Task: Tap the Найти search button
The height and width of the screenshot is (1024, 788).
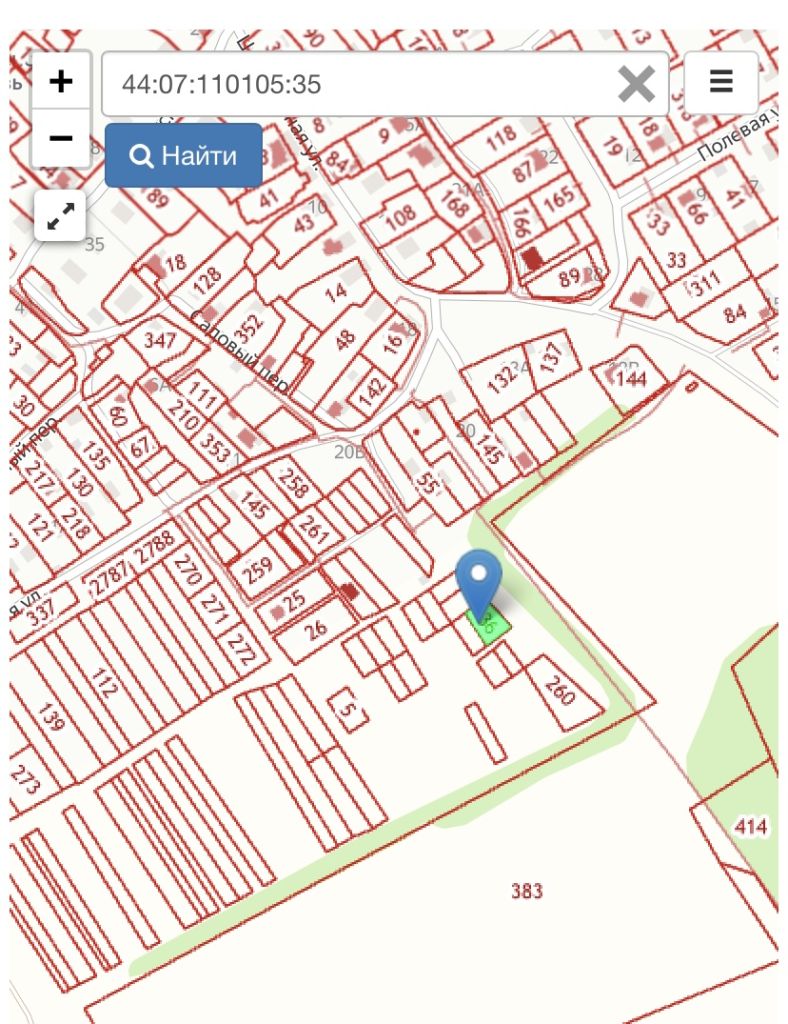Action: tap(184, 156)
